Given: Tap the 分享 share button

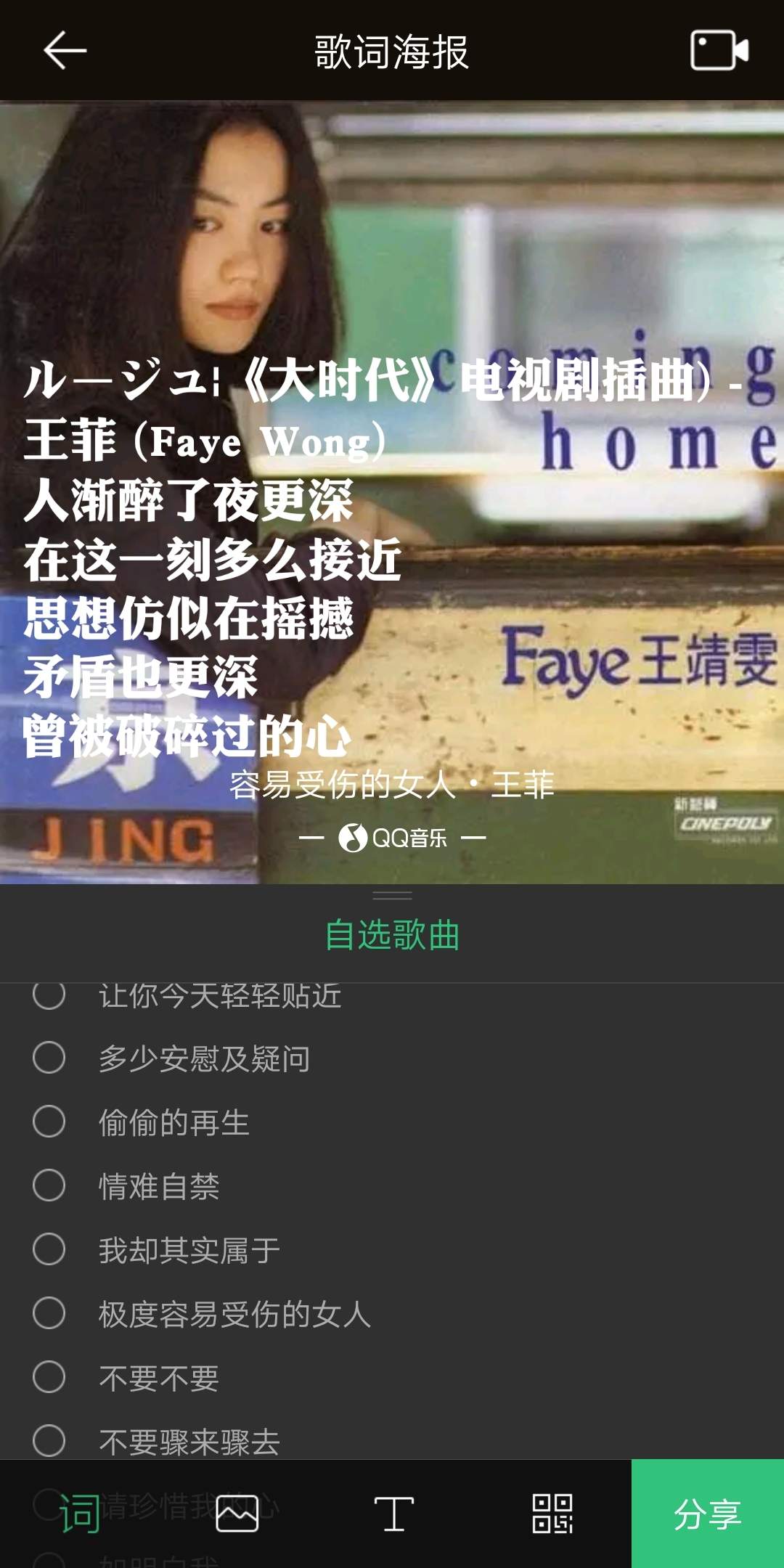Looking at the screenshot, I should coord(708,1514).
